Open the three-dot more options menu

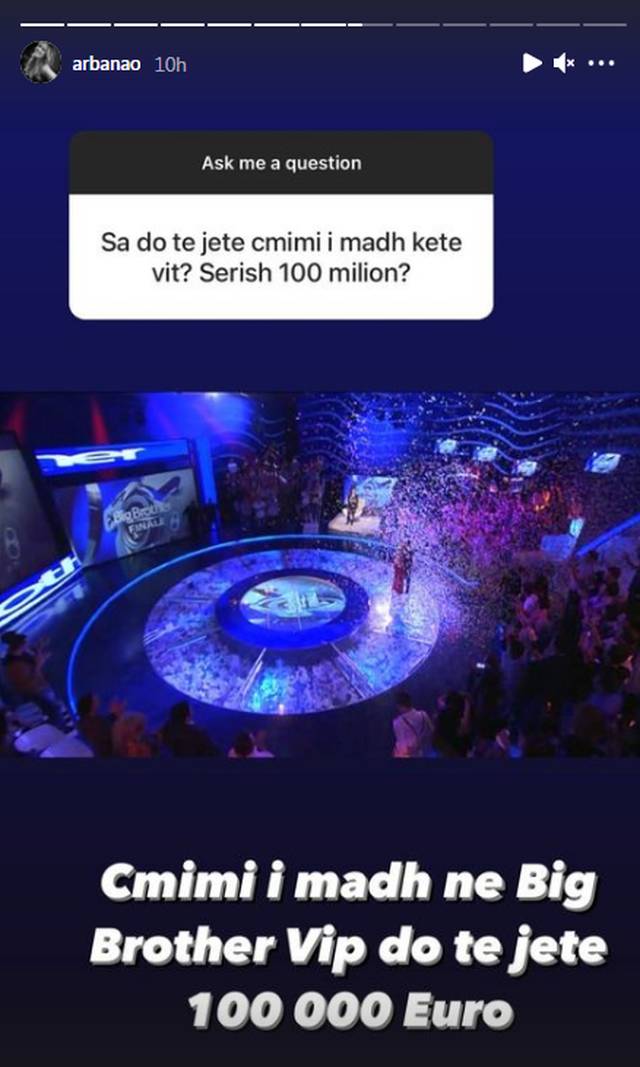pos(601,63)
